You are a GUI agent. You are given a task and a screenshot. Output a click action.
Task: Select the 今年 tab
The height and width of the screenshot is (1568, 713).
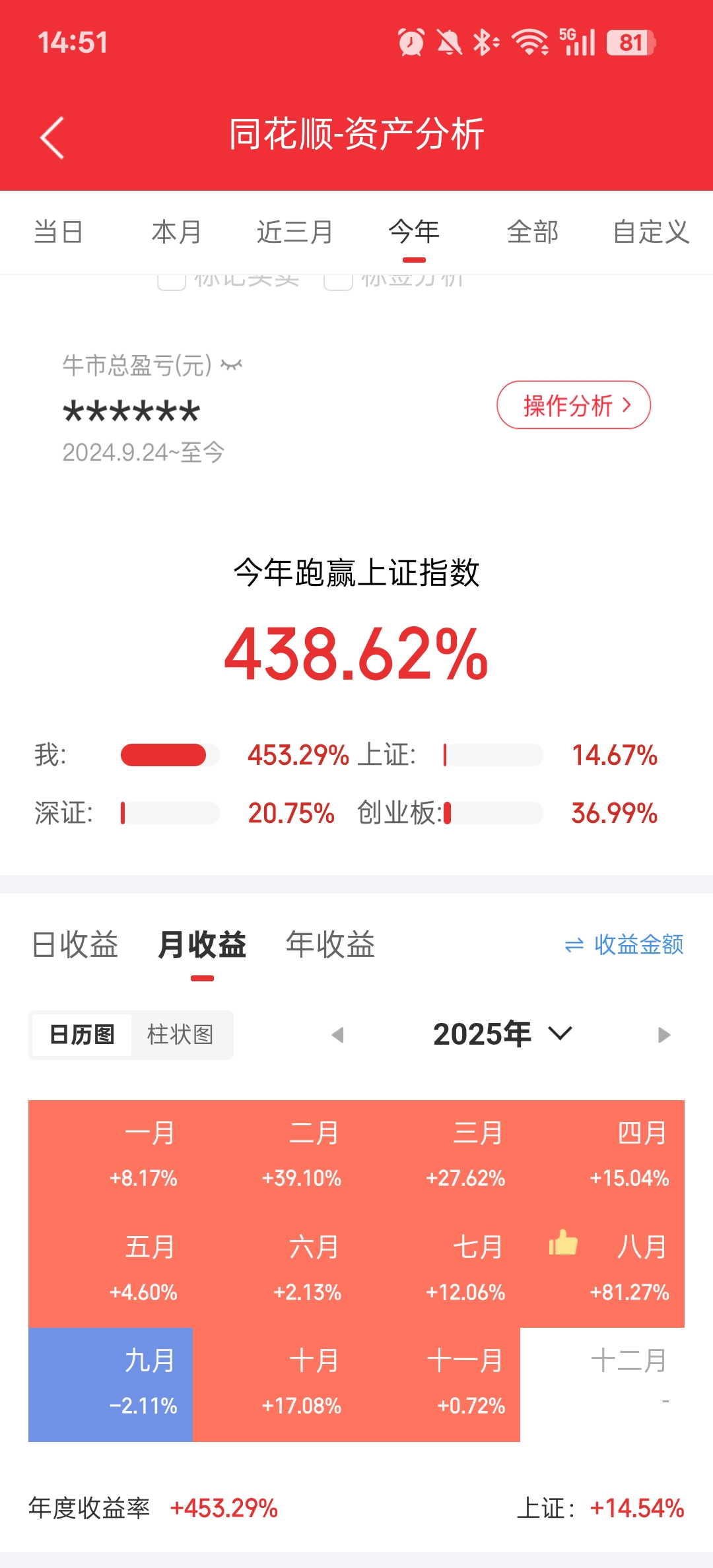click(414, 232)
